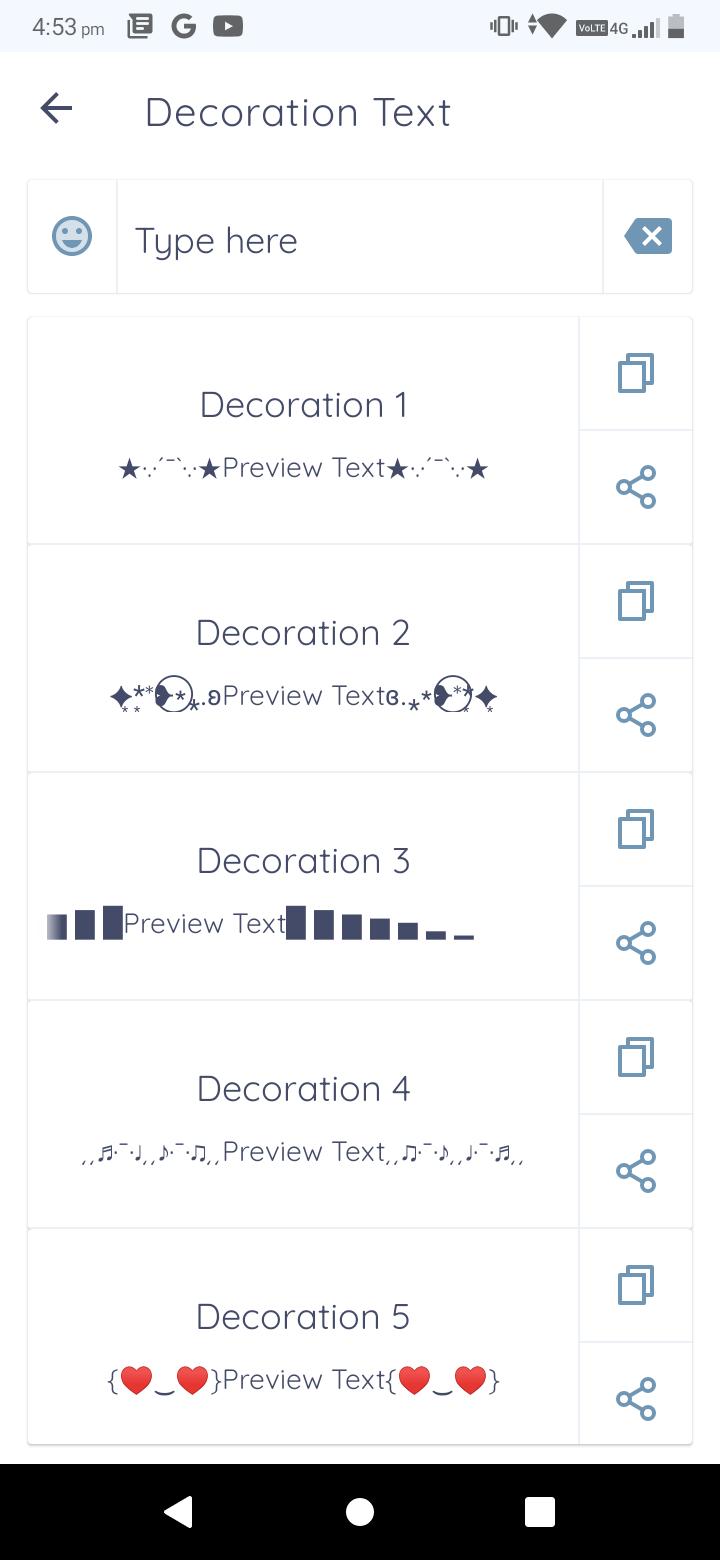Go back using the top arrow

pos(57,108)
